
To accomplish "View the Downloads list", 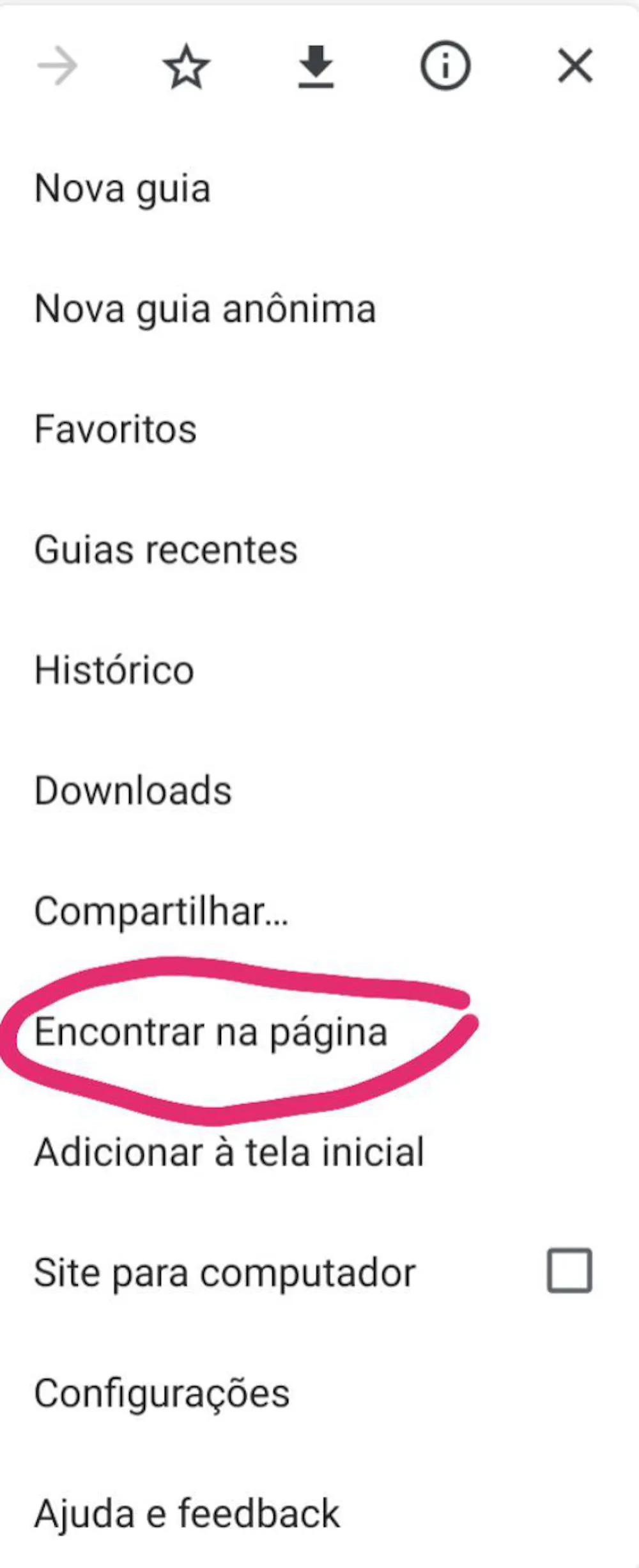I will [x=133, y=791].
